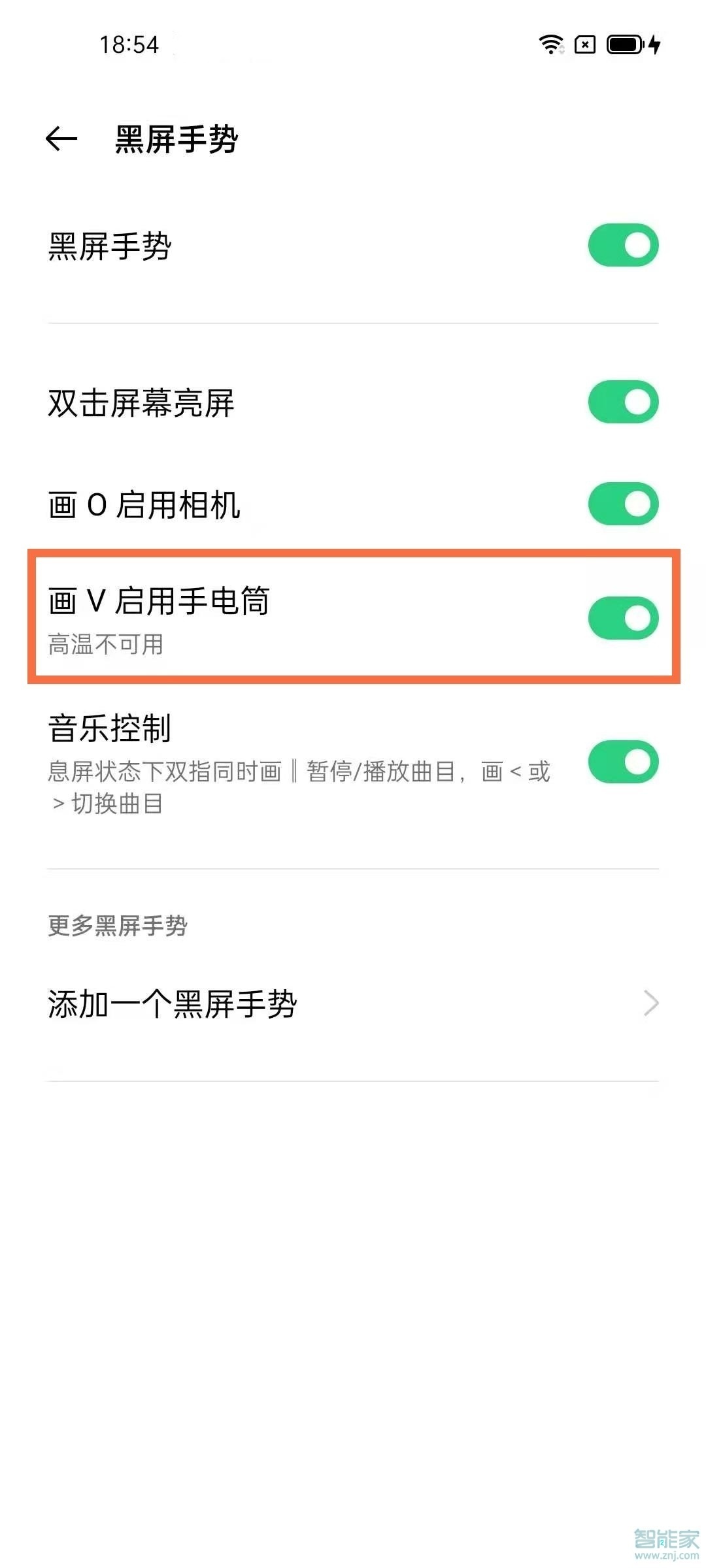
Task: Open 添加一个黑屏手势 via its chevron
Action: [x=649, y=1004]
